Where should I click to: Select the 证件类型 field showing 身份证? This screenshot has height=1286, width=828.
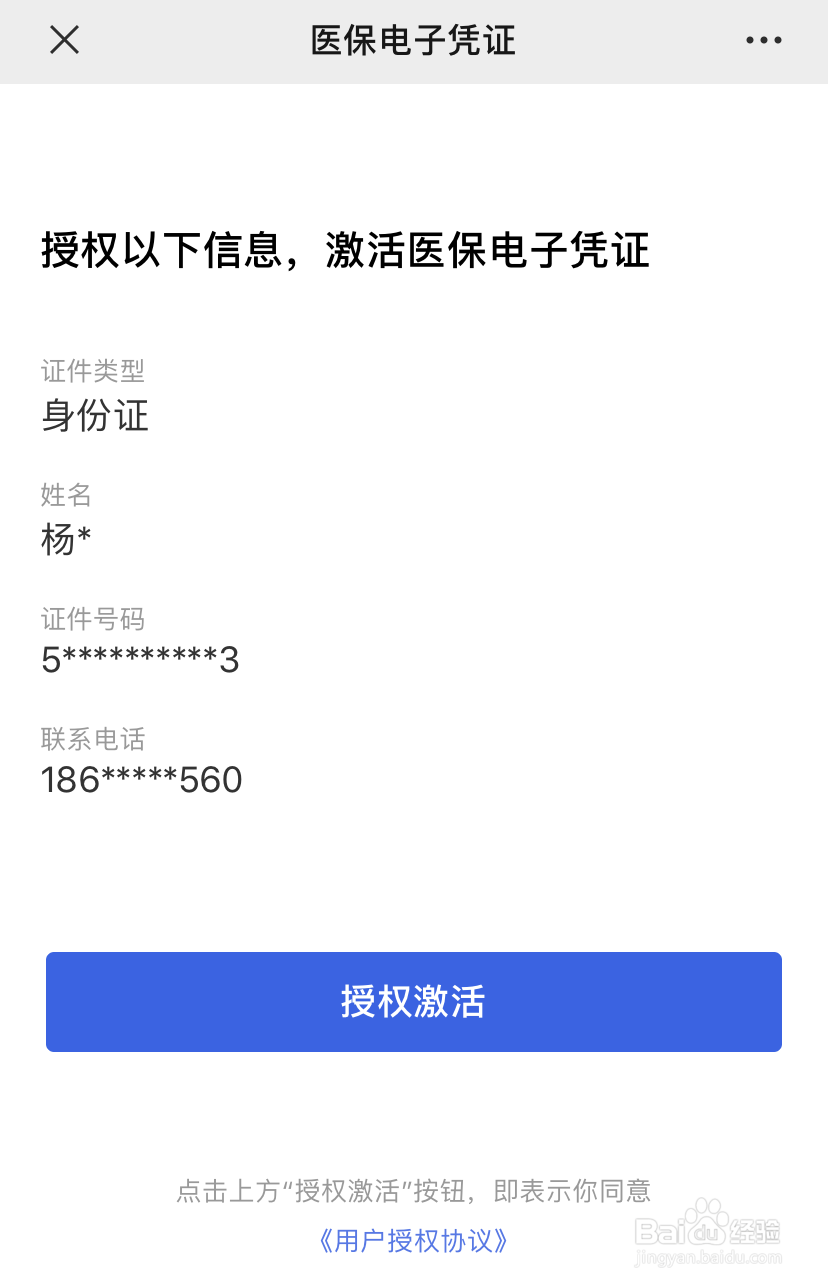95,417
